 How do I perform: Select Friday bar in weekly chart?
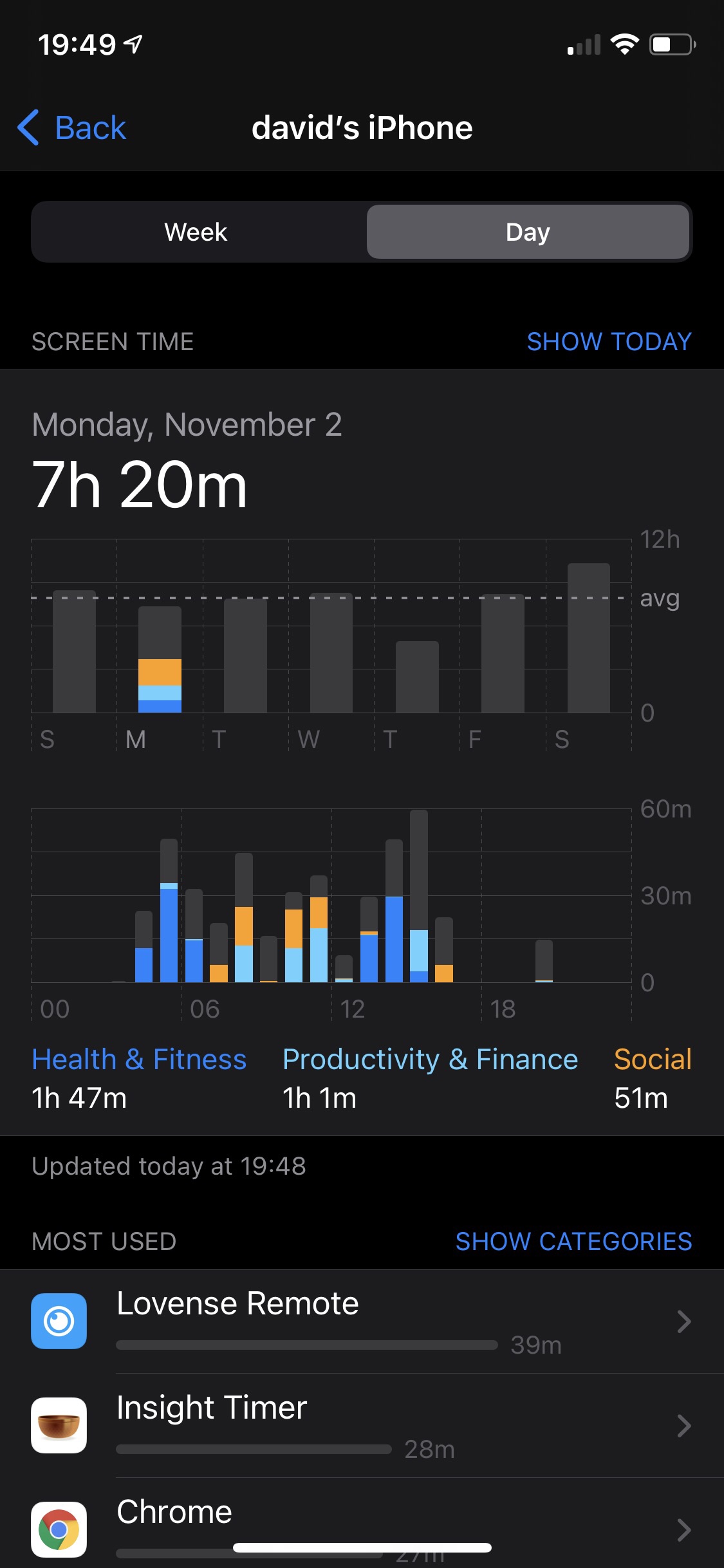[x=503, y=653]
